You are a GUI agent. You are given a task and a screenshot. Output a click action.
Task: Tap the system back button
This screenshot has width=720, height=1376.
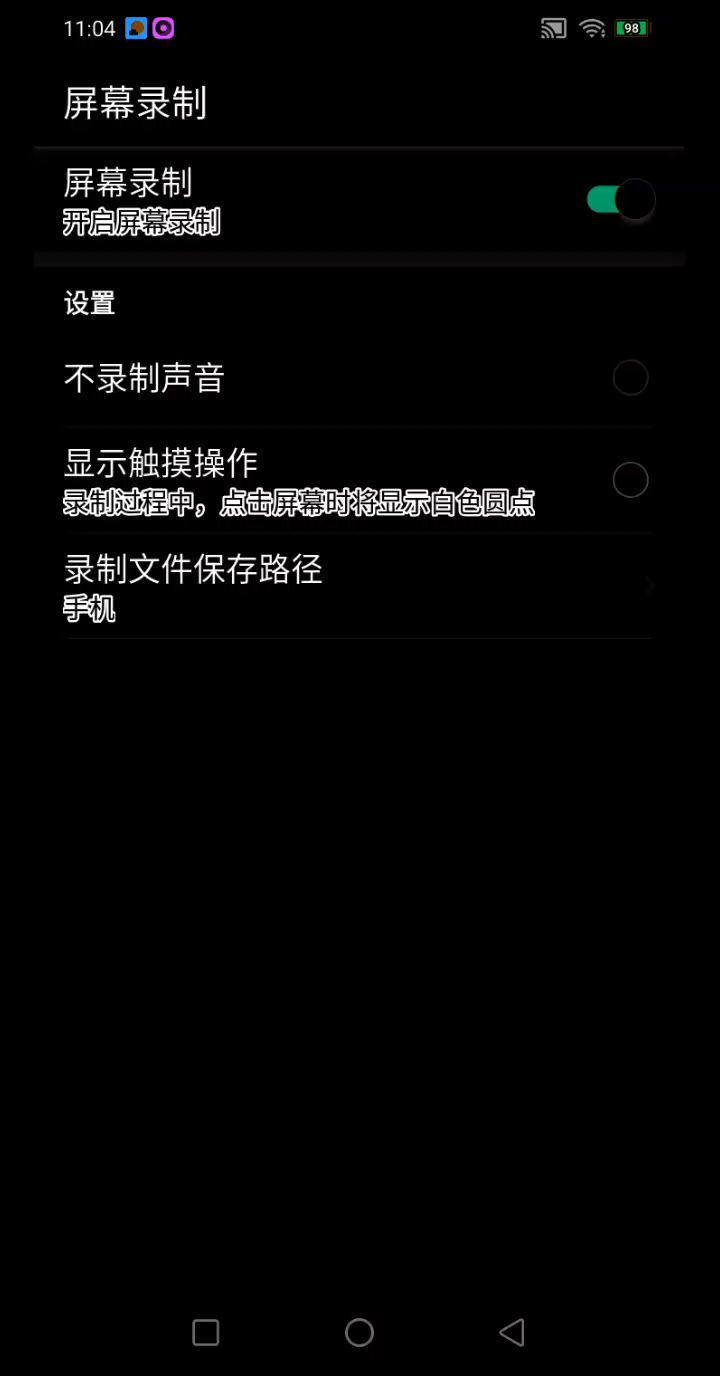(512, 1332)
